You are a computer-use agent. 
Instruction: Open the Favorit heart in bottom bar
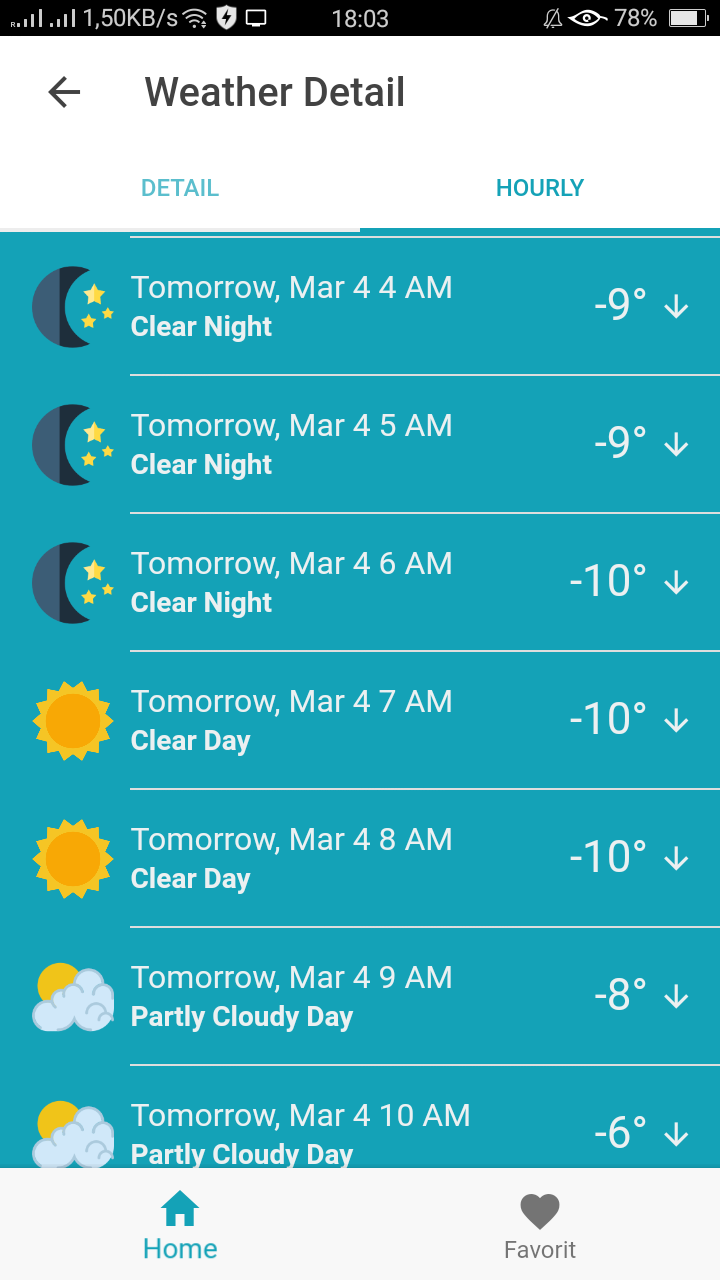[x=539, y=1210]
